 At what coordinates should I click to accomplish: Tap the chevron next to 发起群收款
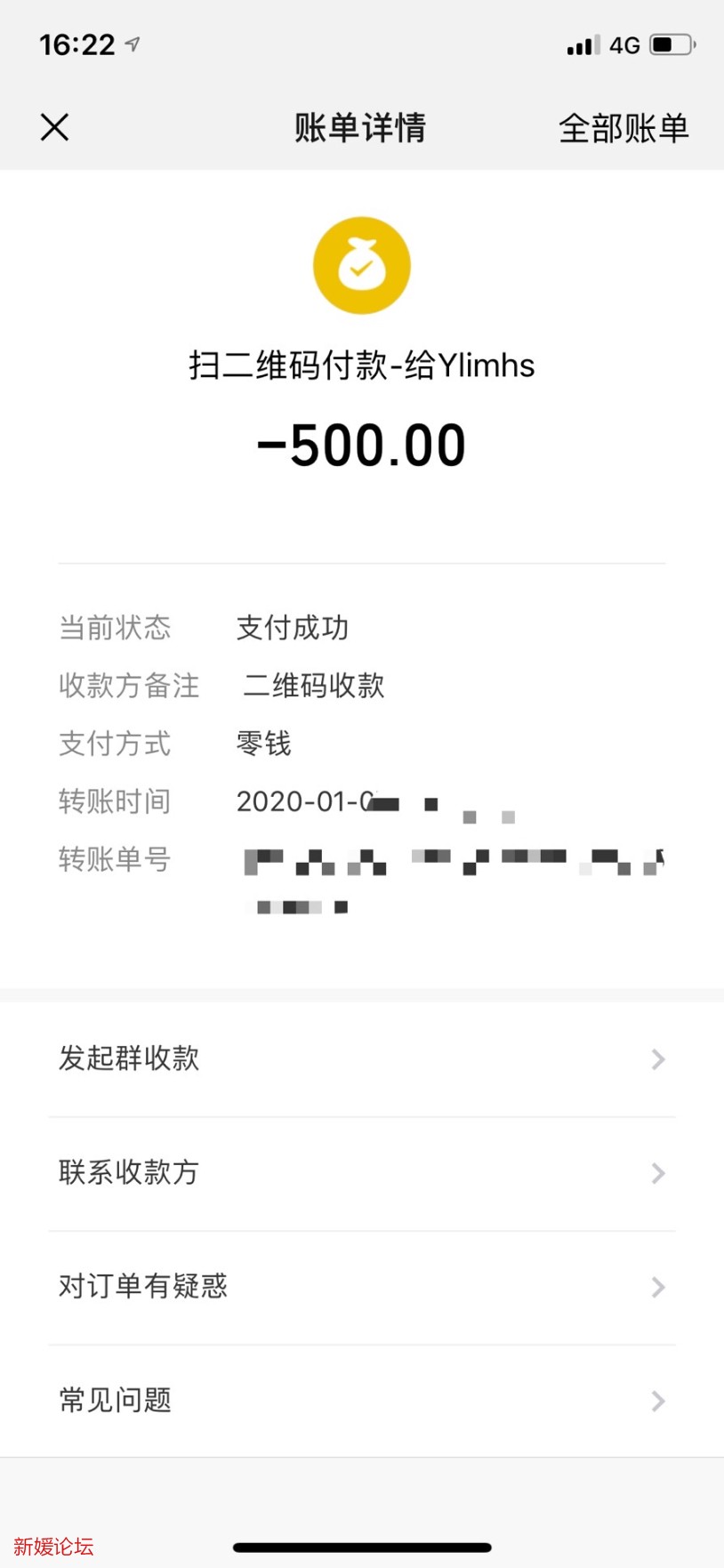[x=657, y=1059]
